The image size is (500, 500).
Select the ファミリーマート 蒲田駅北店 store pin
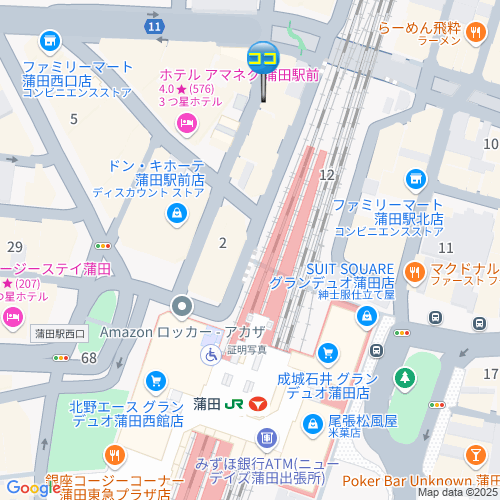[x=416, y=180]
